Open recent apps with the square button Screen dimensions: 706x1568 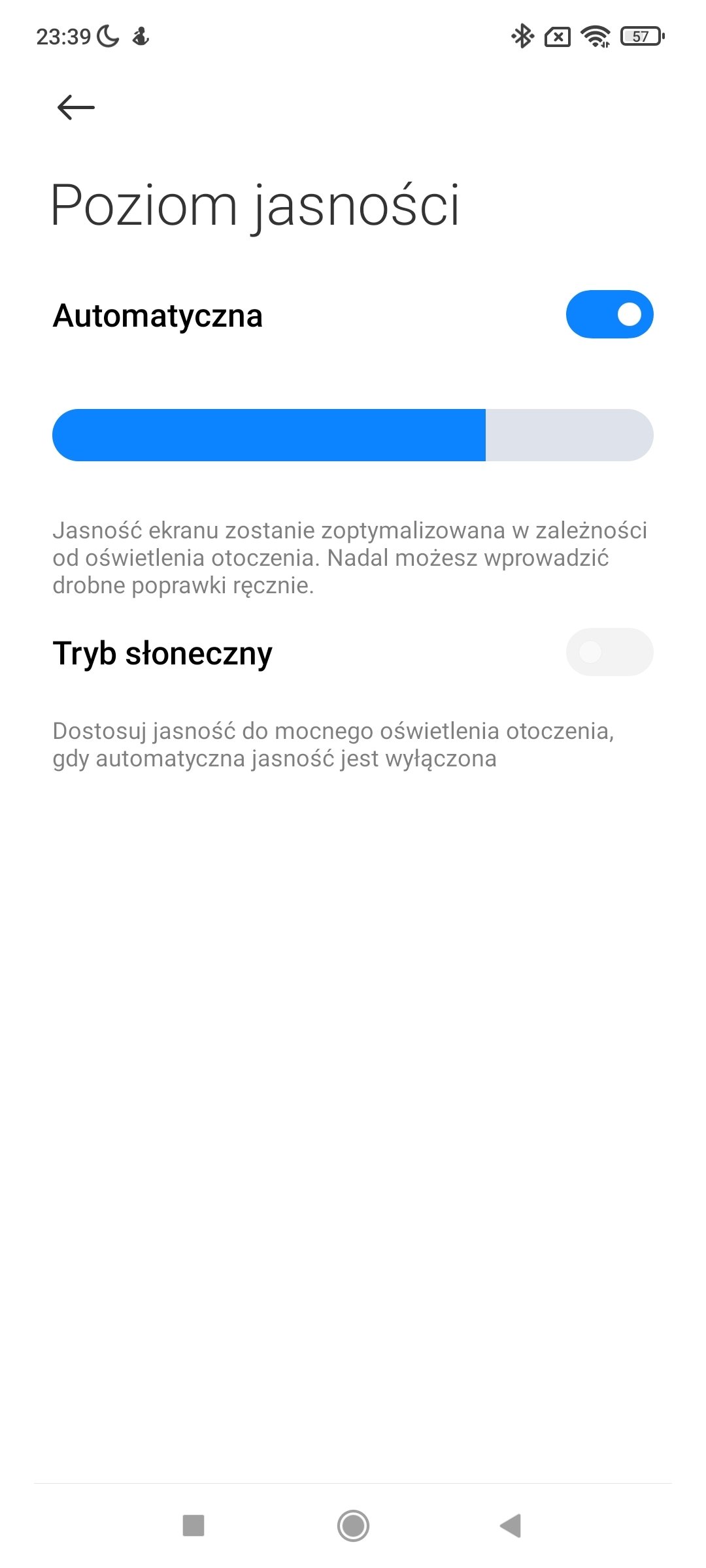(x=193, y=1526)
